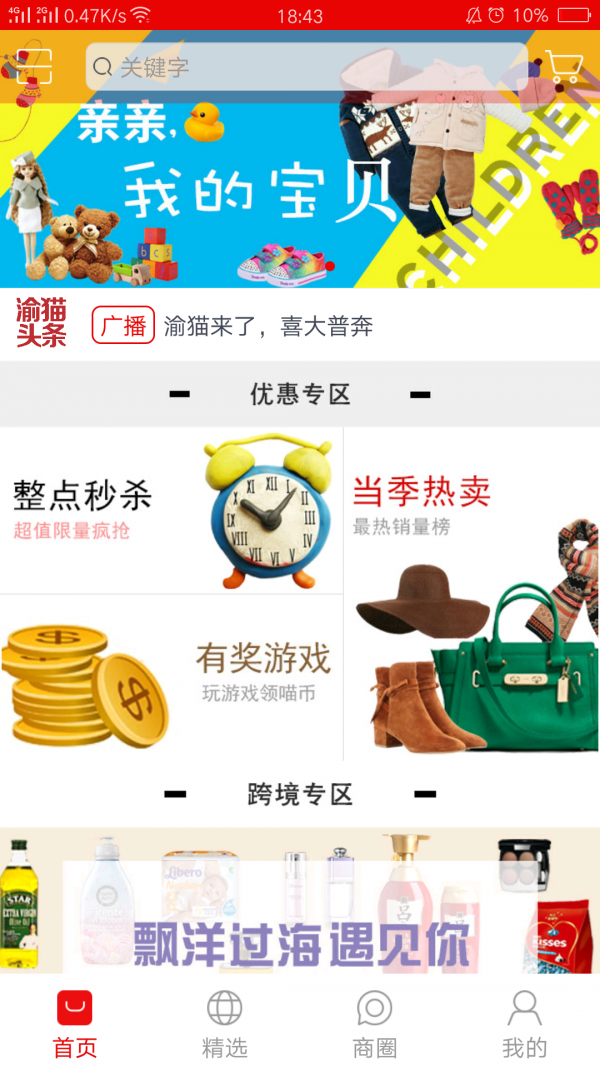Read the 渝猫来了,喜大普奔 headline
The height and width of the screenshot is (1067, 600).
tap(268, 326)
